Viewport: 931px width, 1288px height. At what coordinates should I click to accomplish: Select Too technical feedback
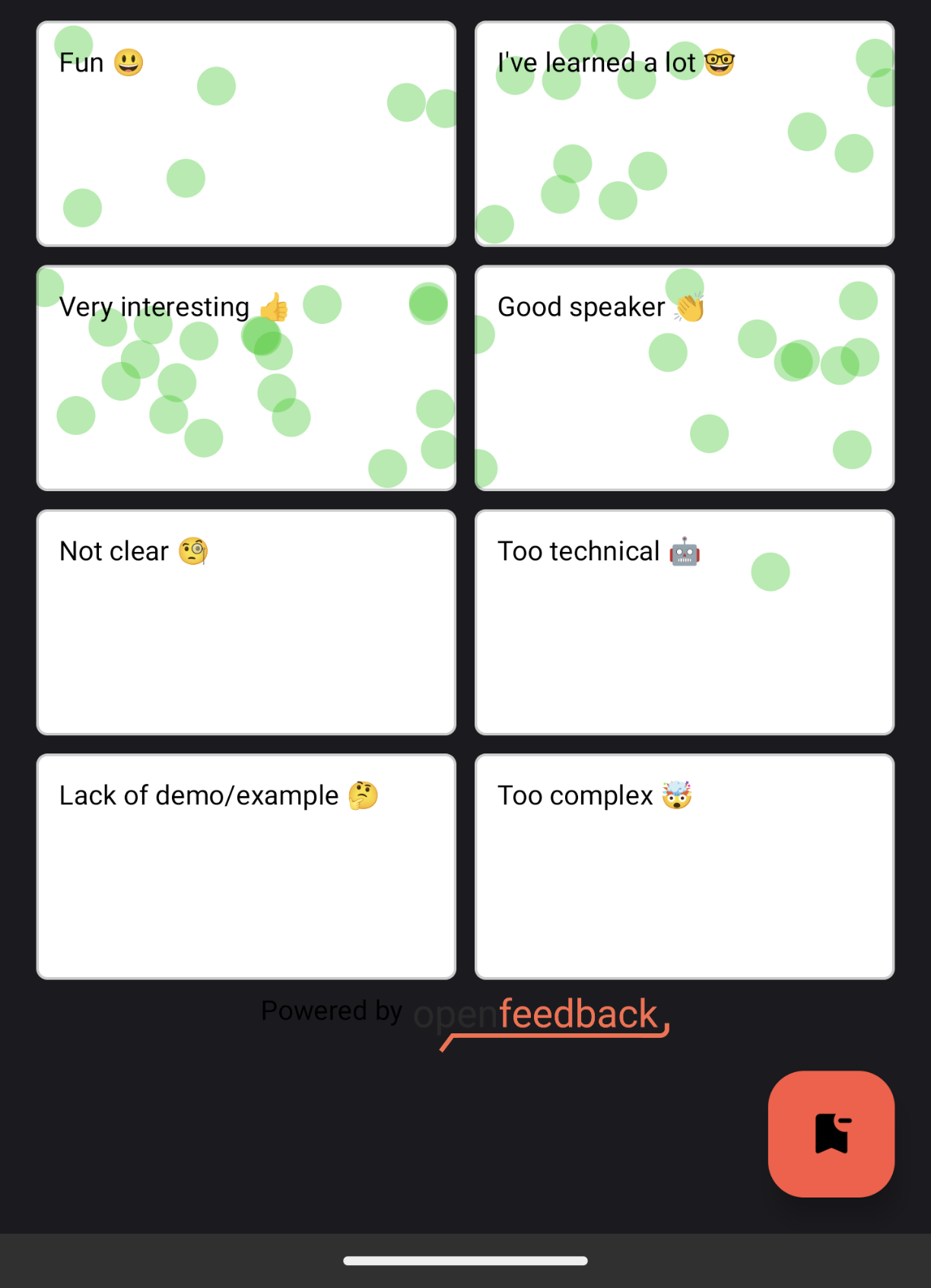tap(684, 622)
